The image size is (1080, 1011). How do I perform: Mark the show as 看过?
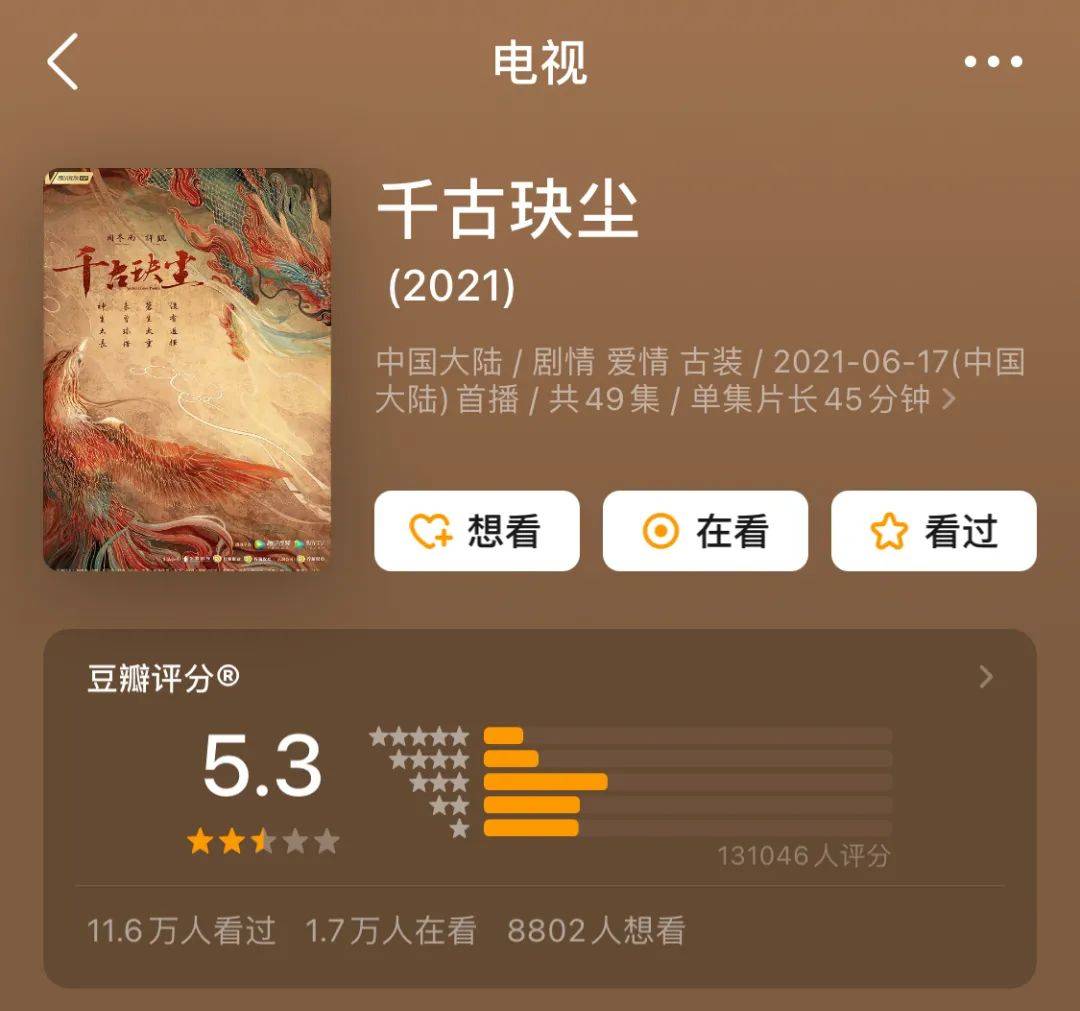coord(933,531)
